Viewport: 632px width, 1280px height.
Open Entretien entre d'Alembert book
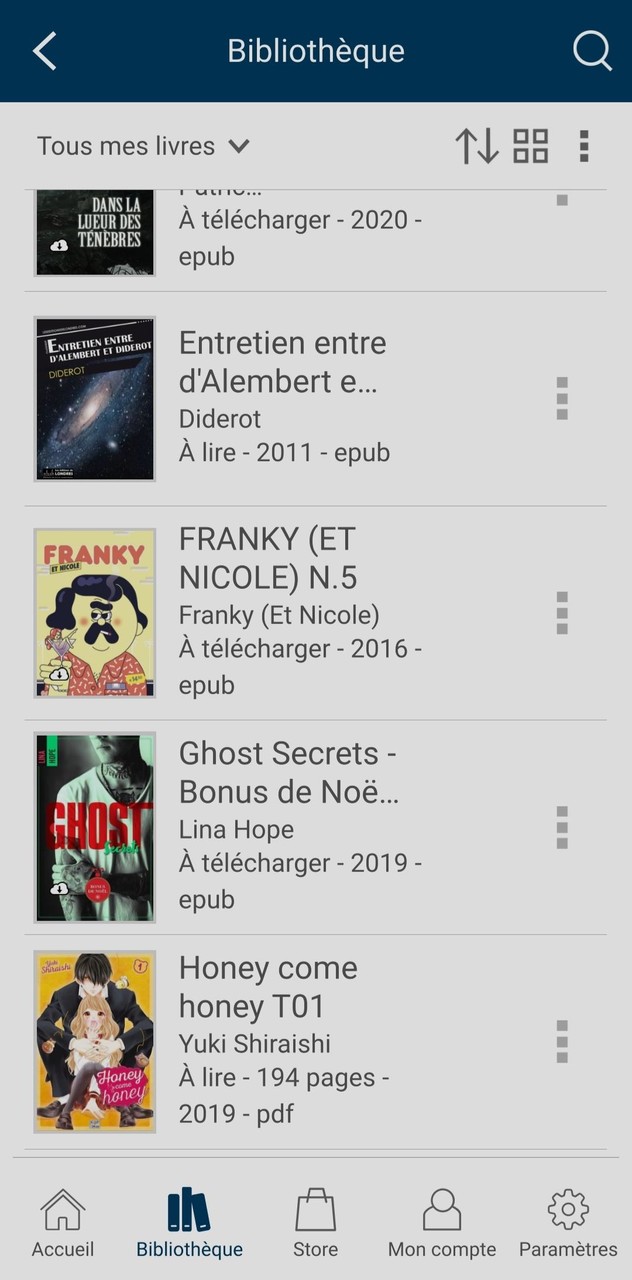[283, 398]
